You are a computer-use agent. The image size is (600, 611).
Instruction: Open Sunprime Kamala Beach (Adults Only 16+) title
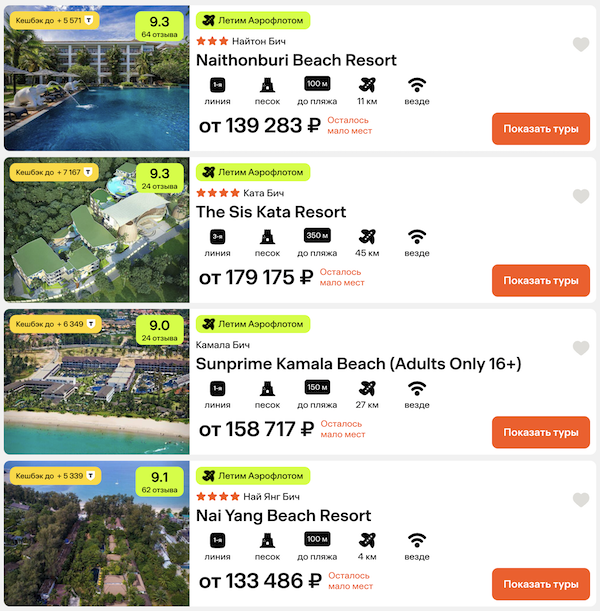tap(358, 364)
